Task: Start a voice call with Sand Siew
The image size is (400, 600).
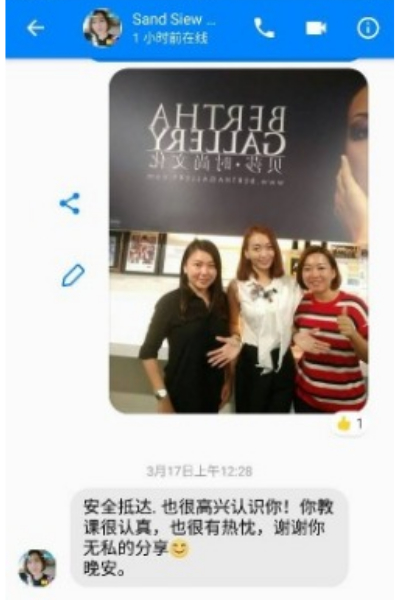Action: [x=264, y=28]
